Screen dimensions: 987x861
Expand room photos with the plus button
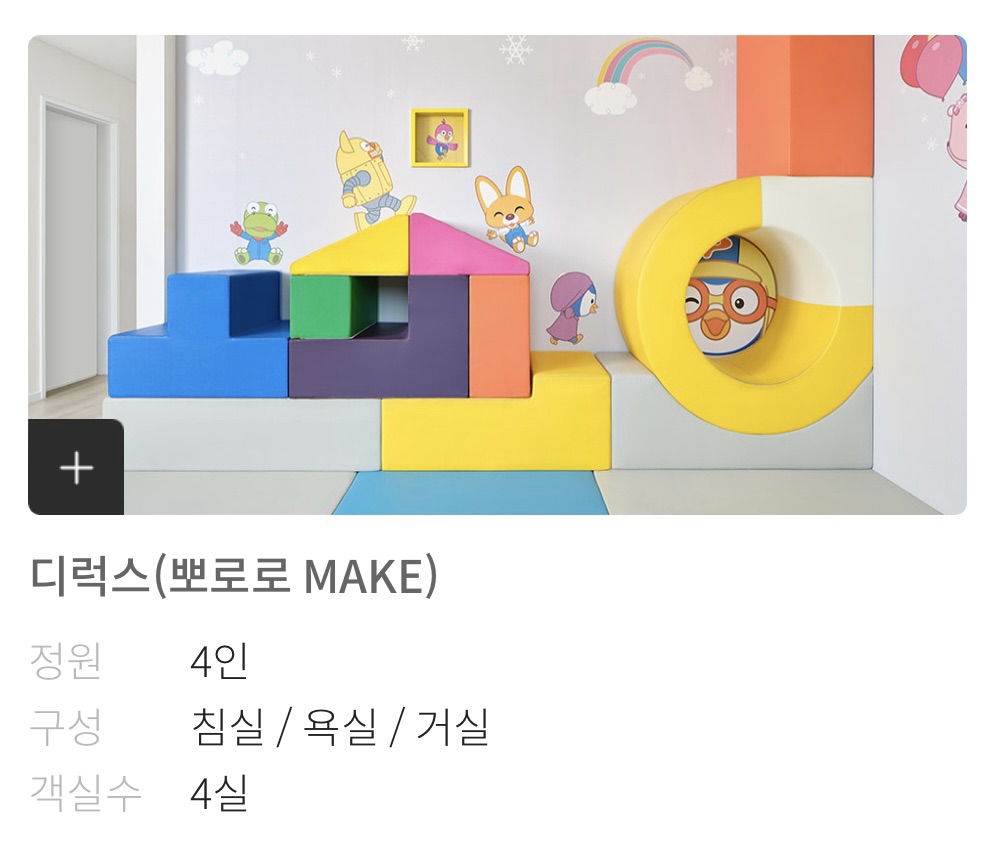[76, 467]
